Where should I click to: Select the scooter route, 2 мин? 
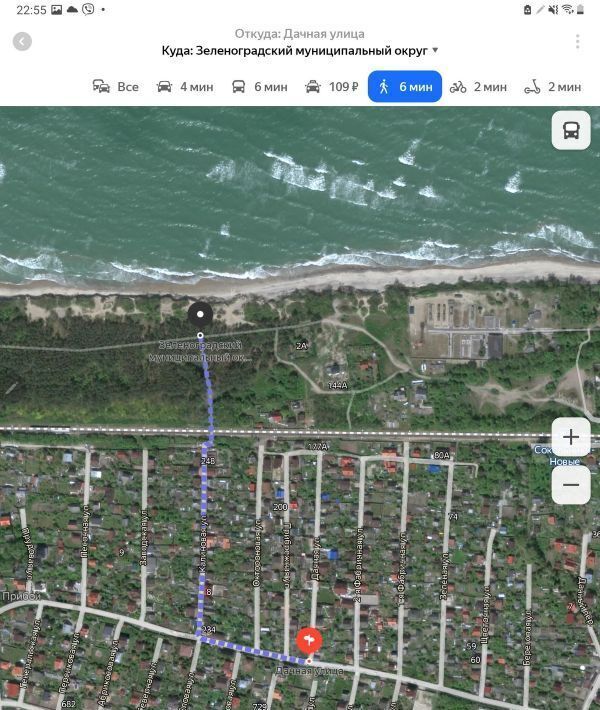click(551, 87)
